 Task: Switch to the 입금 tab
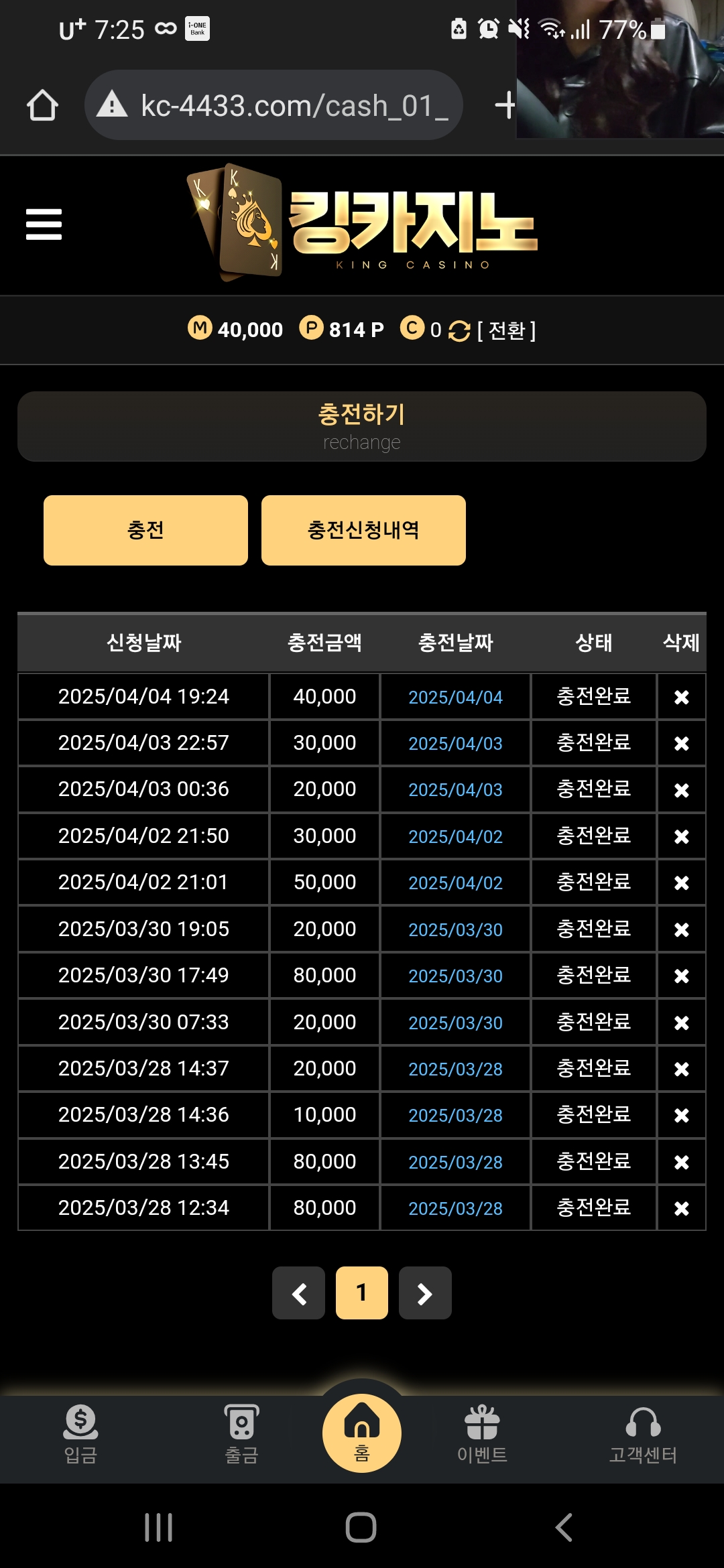(80, 1434)
